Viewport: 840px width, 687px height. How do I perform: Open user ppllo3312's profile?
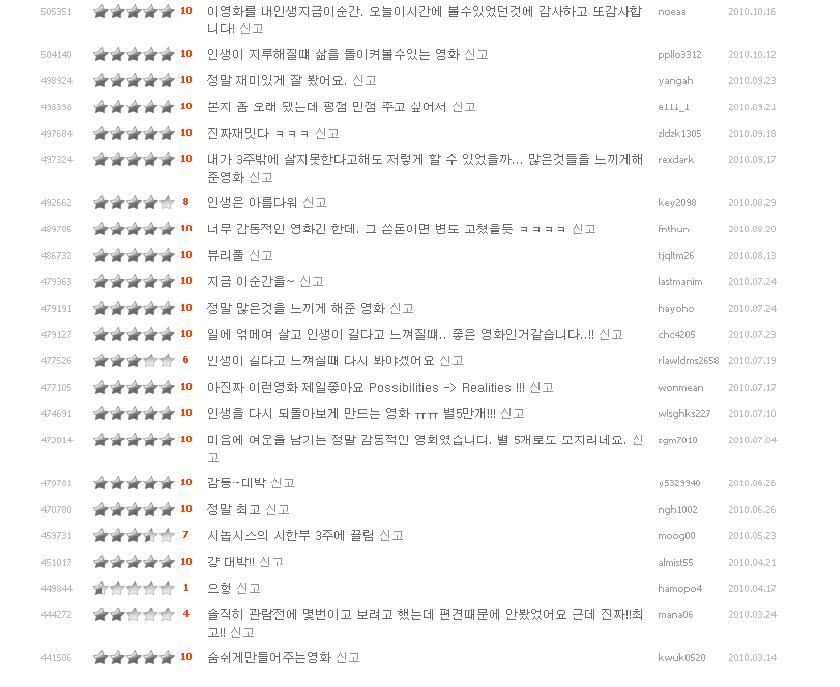click(680, 54)
